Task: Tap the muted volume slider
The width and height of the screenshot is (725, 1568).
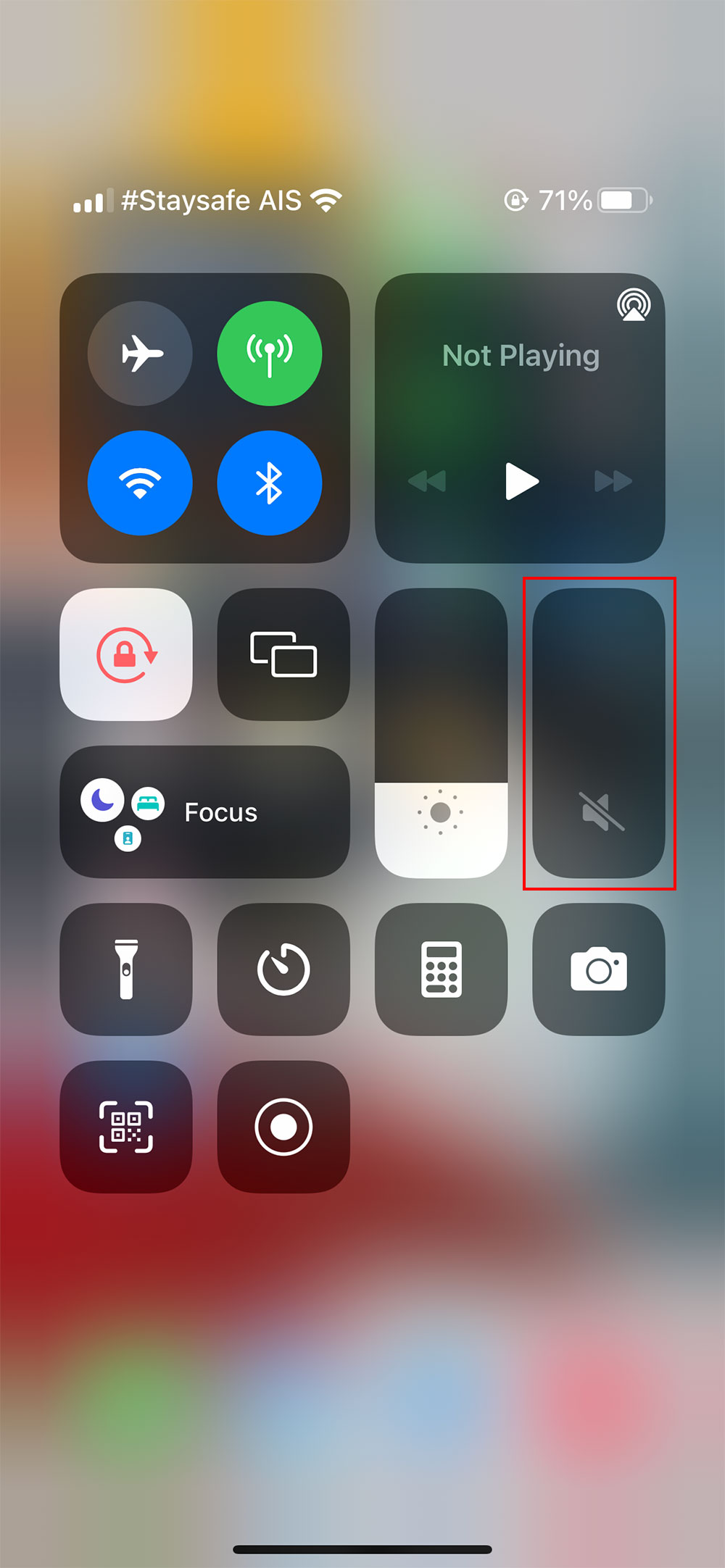Action: [599, 733]
